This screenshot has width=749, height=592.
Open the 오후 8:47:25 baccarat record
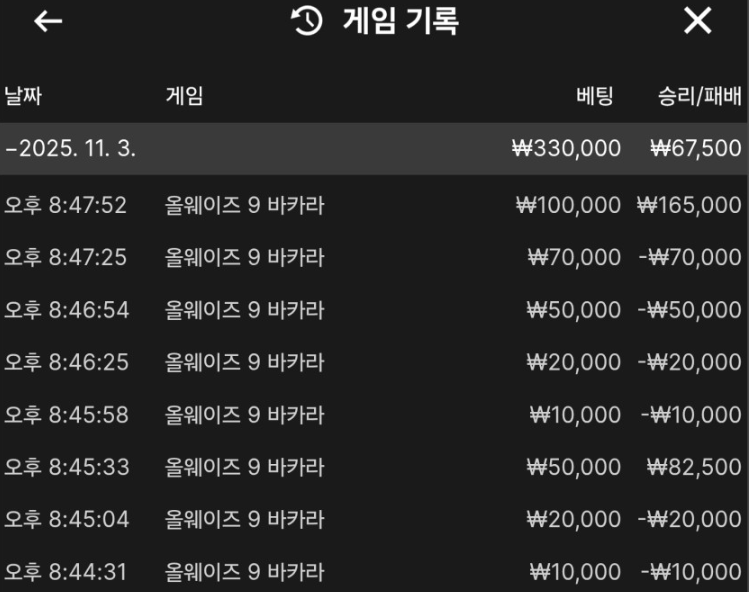[372, 258]
